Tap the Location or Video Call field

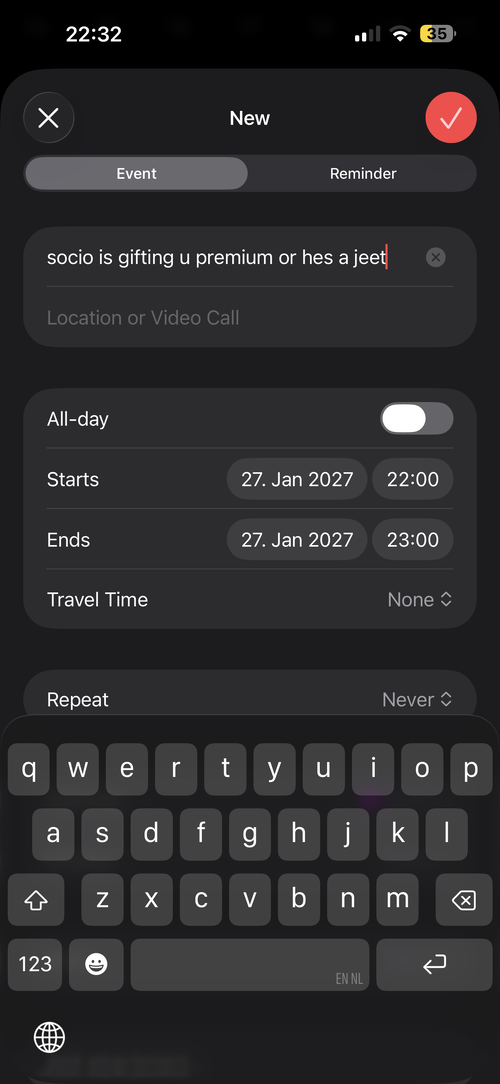click(x=250, y=318)
